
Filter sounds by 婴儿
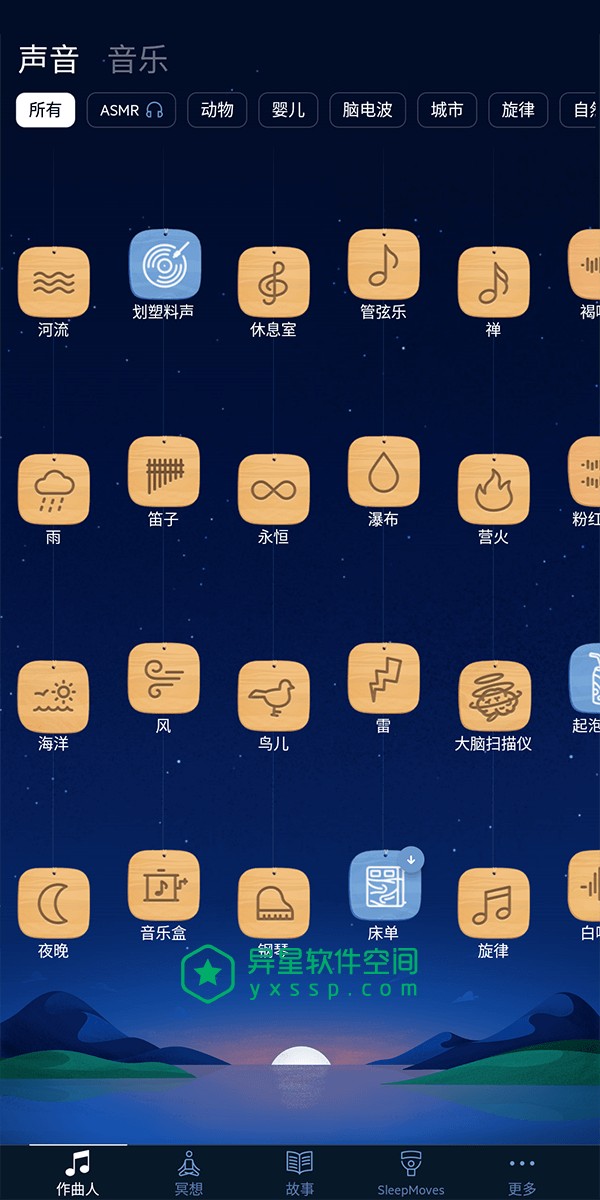point(288,110)
